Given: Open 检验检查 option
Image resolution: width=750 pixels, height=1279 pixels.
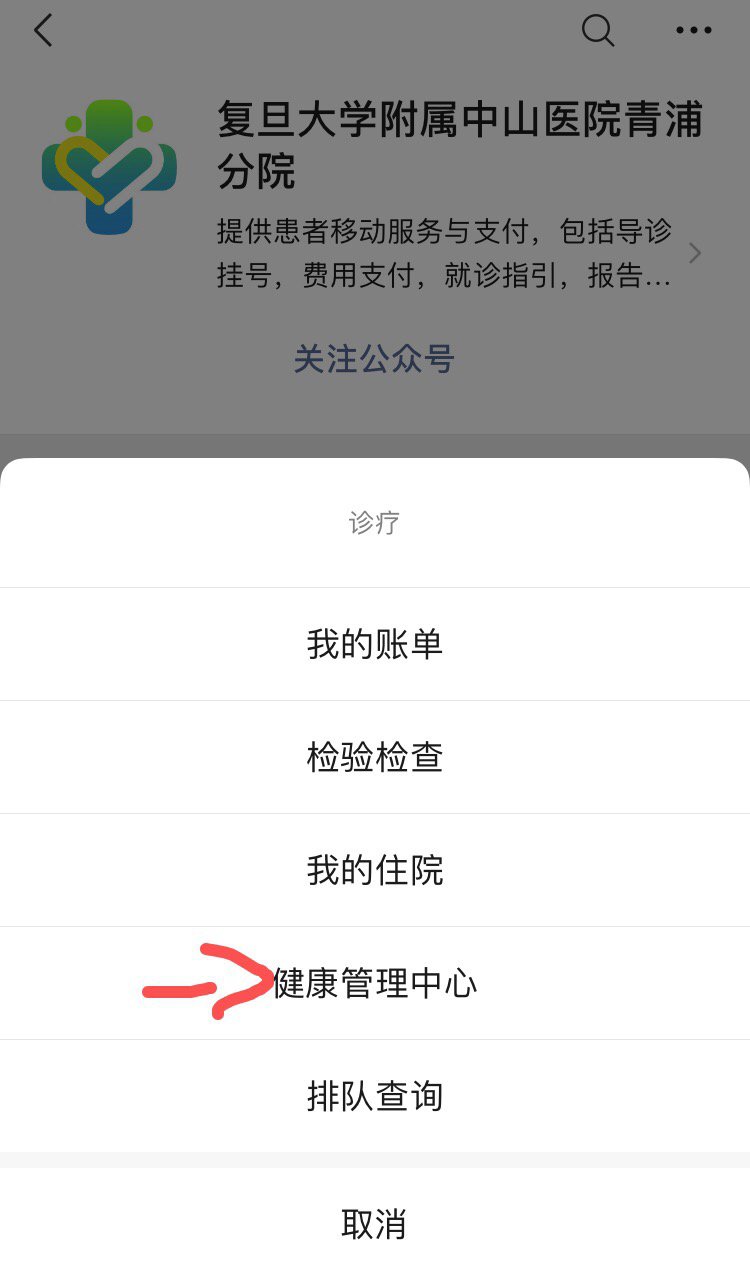Looking at the screenshot, I should [x=374, y=757].
